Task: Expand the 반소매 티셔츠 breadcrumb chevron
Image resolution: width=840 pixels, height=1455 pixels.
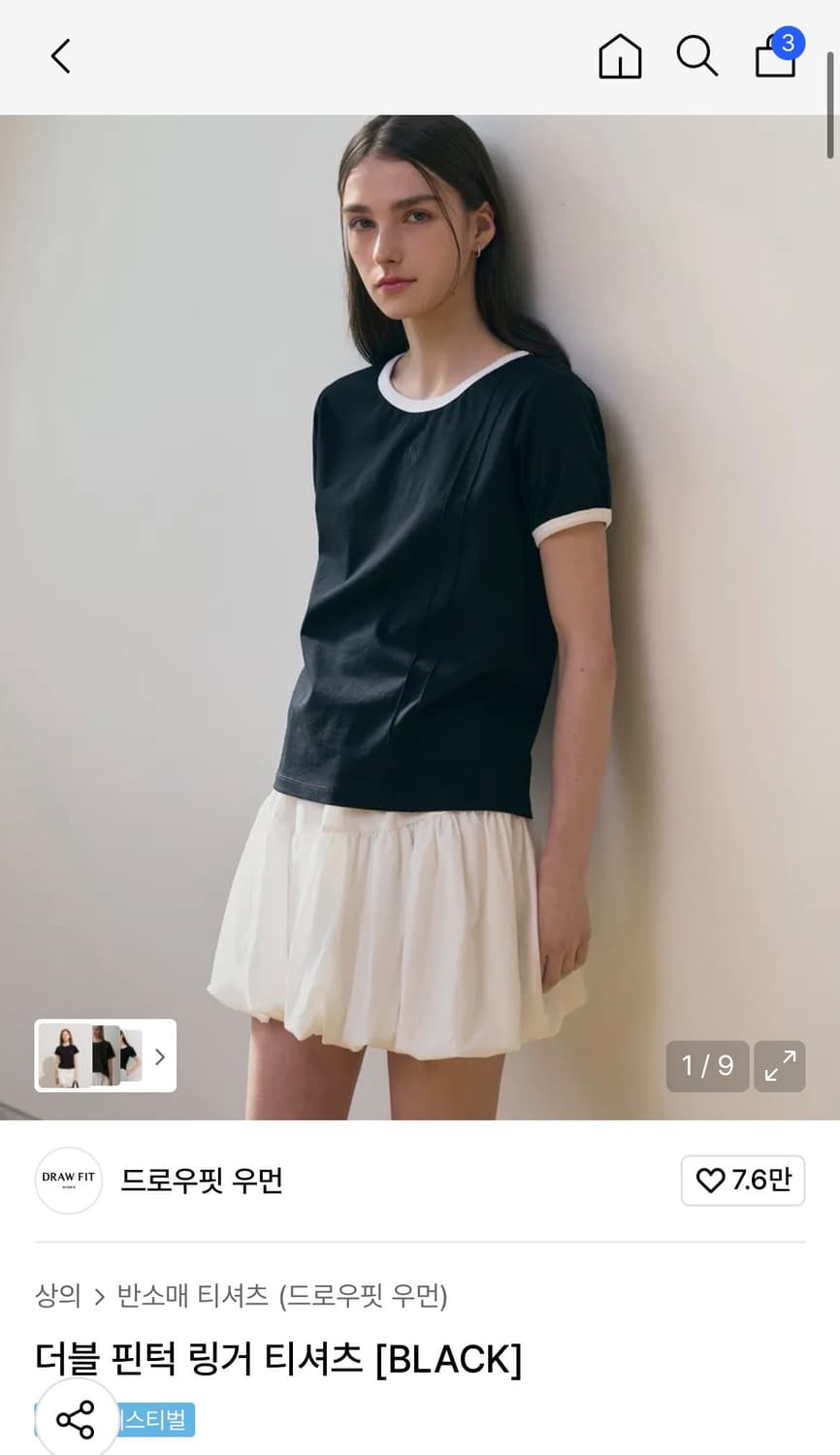Action: (x=100, y=1295)
